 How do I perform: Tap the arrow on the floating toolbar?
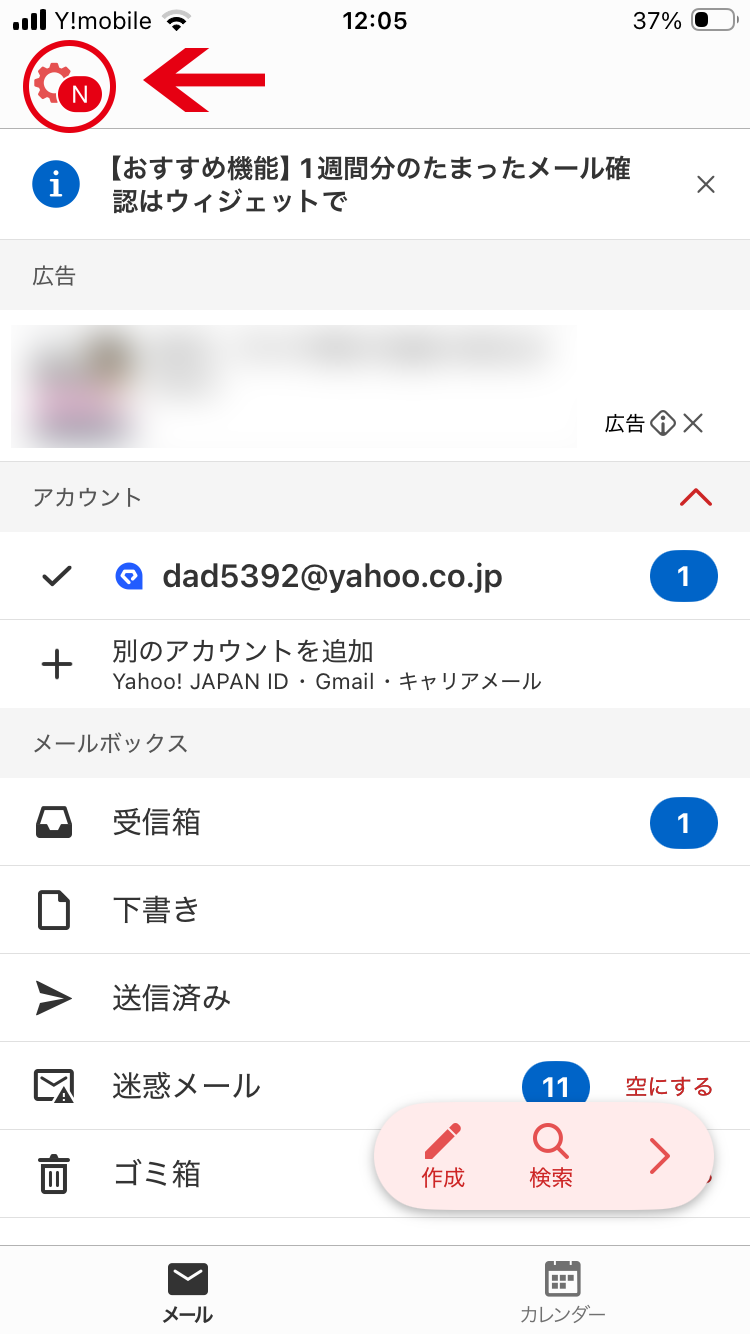(x=659, y=1156)
